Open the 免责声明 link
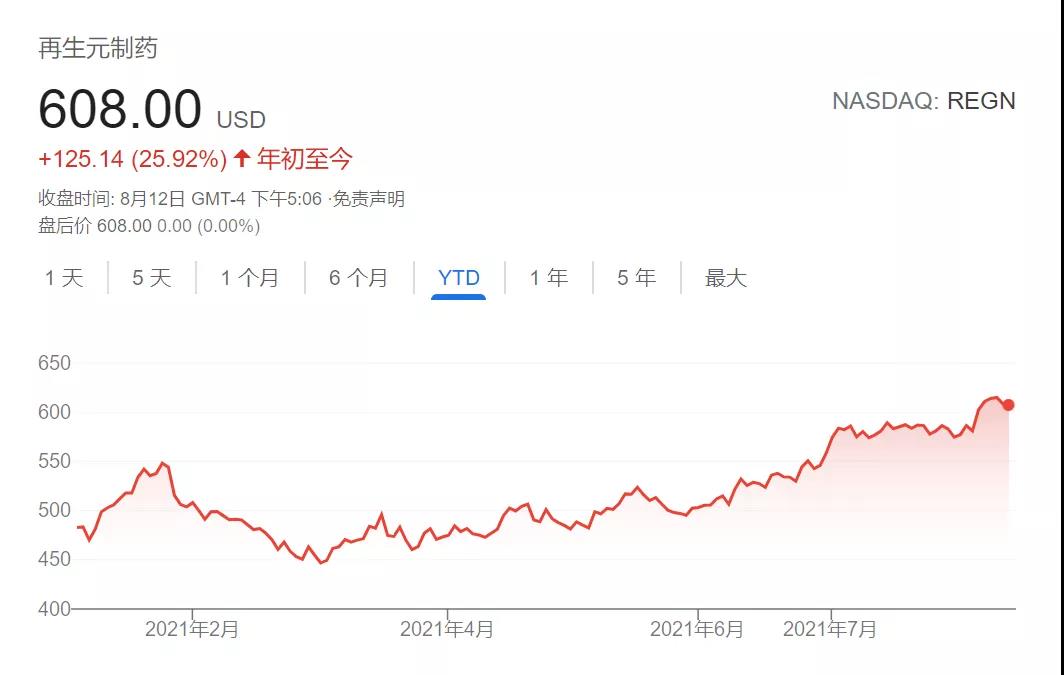Screen dimensions: 1064x675 (369, 199)
